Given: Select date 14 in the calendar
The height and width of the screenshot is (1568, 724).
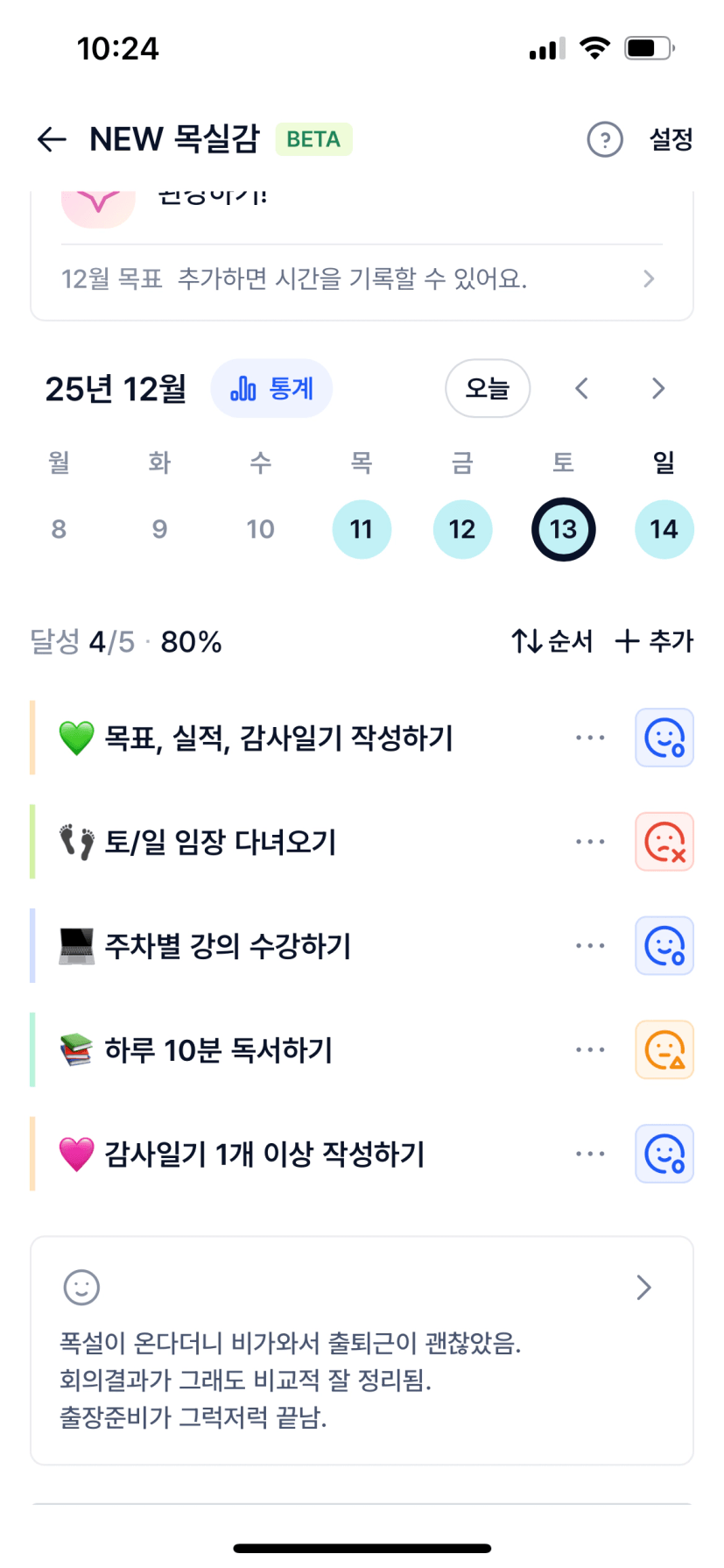Looking at the screenshot, I should (x=664, y=529).
